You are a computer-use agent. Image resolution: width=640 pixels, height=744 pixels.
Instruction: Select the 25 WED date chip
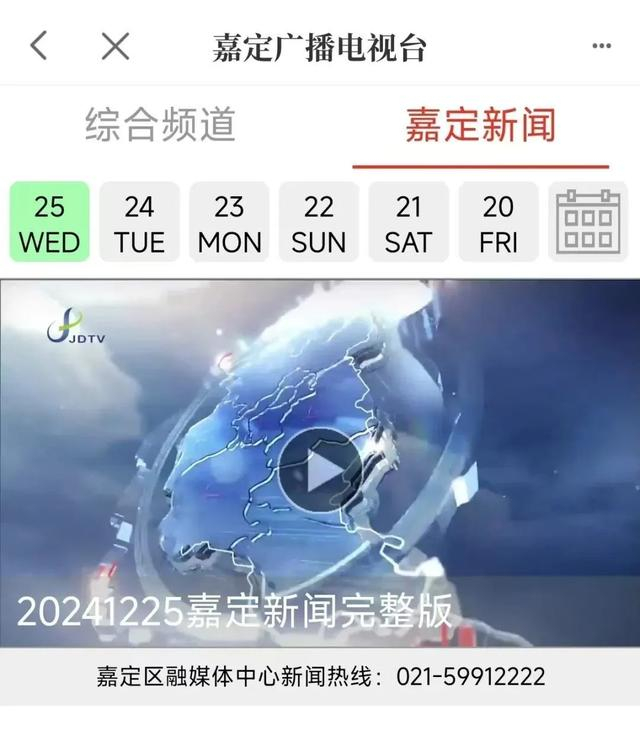click(x=49, y=222)
